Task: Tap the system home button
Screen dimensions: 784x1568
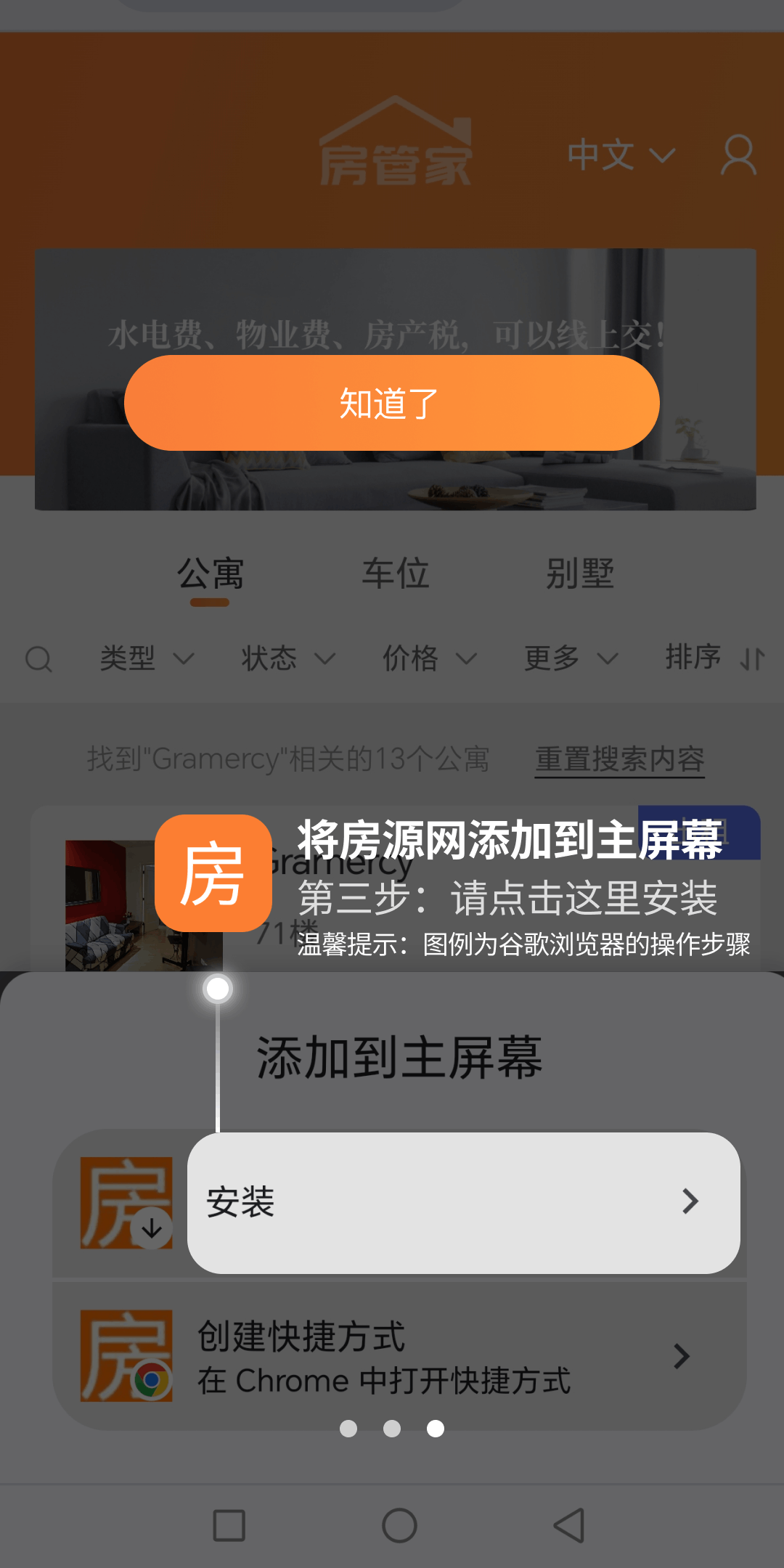Action: pyautogui.click(x=399, y=1525)
